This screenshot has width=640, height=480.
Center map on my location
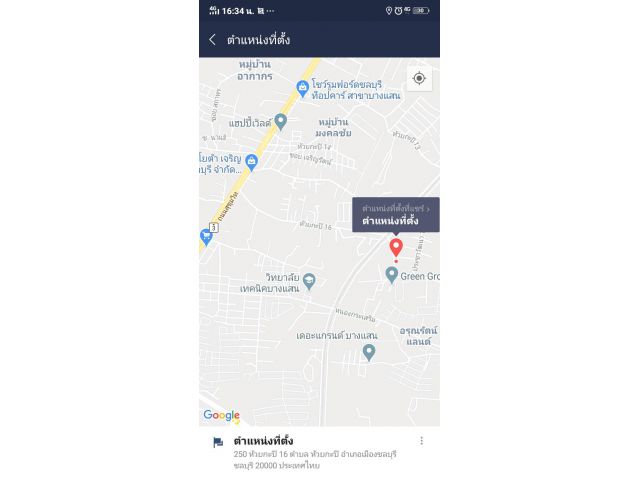[x=419, y=79]
